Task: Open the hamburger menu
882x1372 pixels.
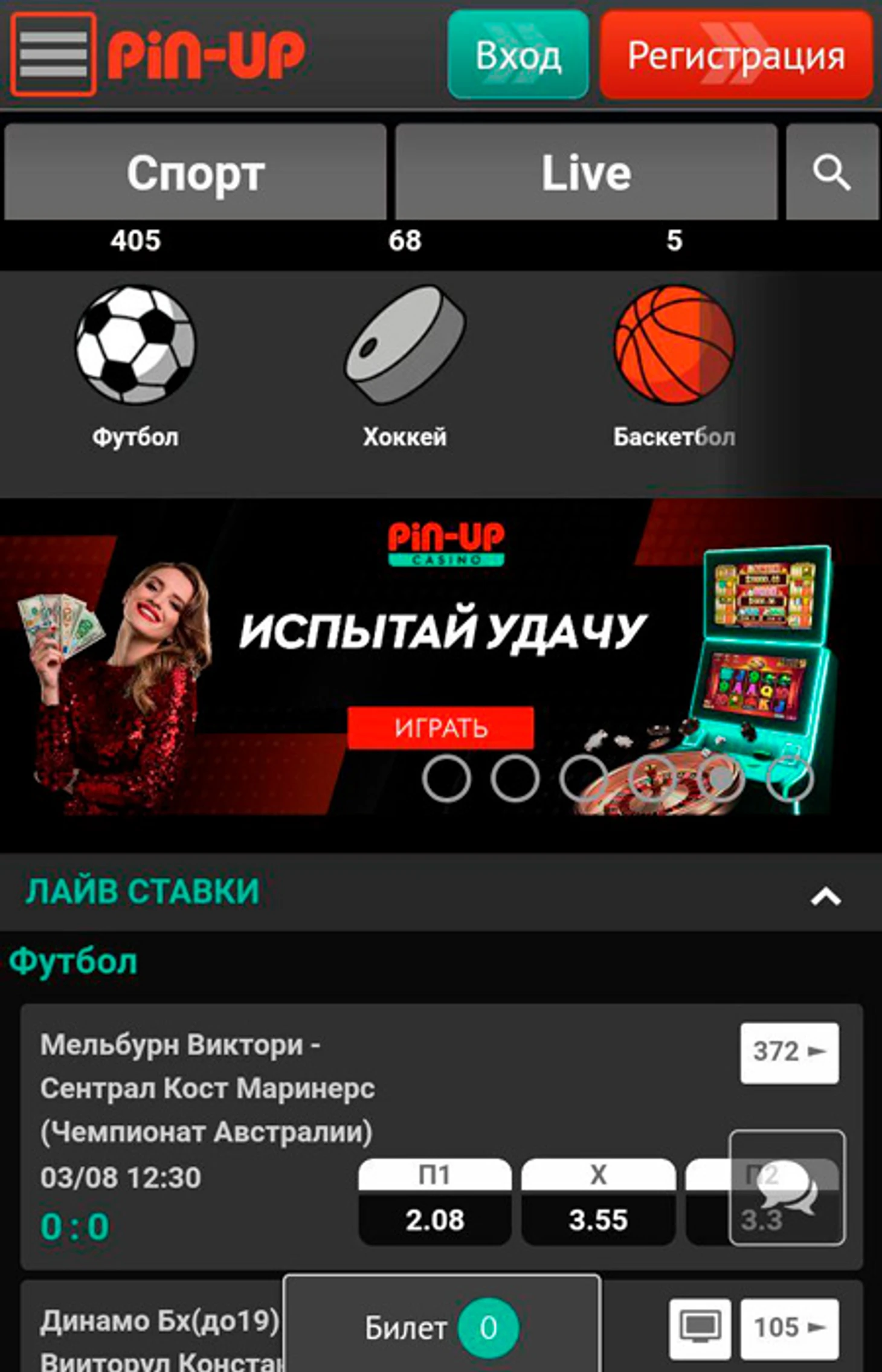Action: tap(53, 54)
